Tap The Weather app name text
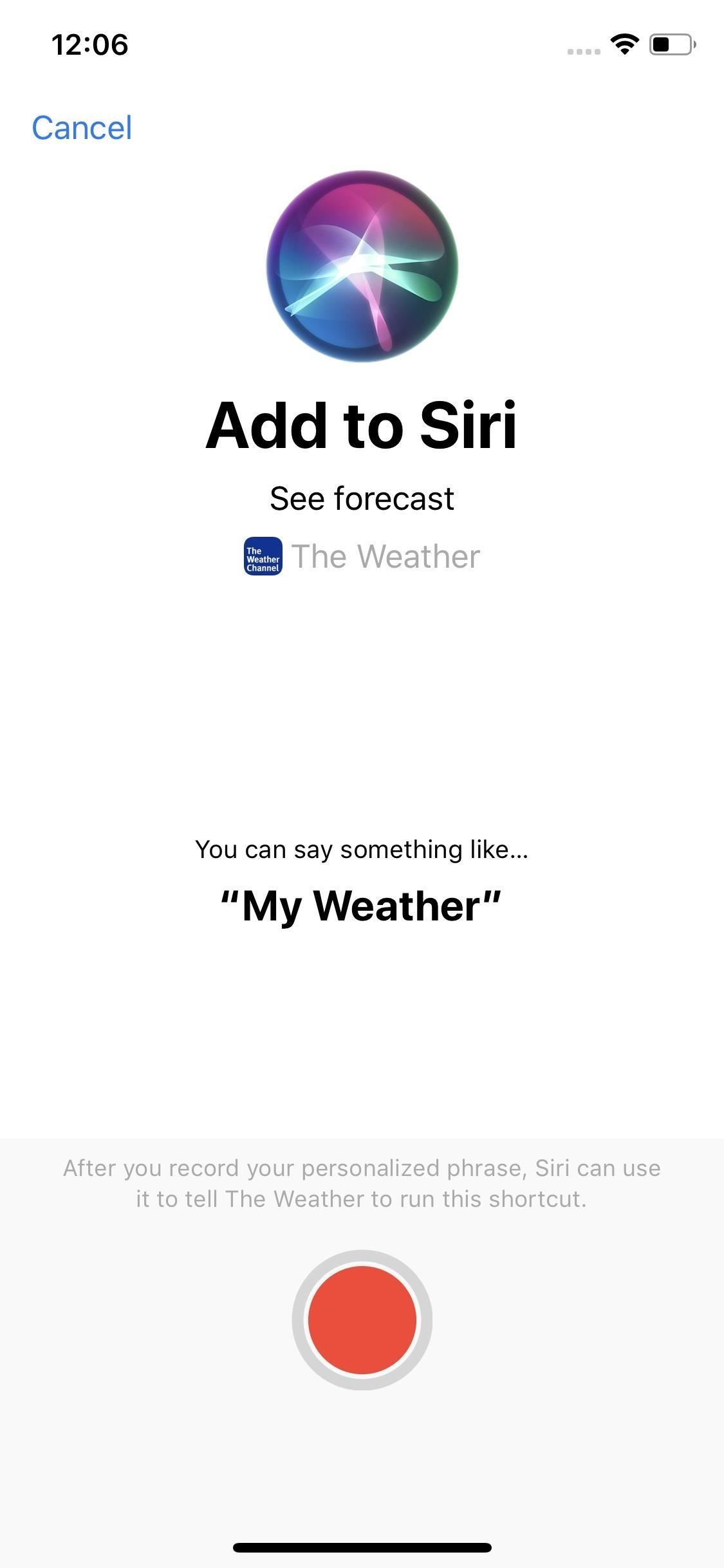 (x=385, y=555)
